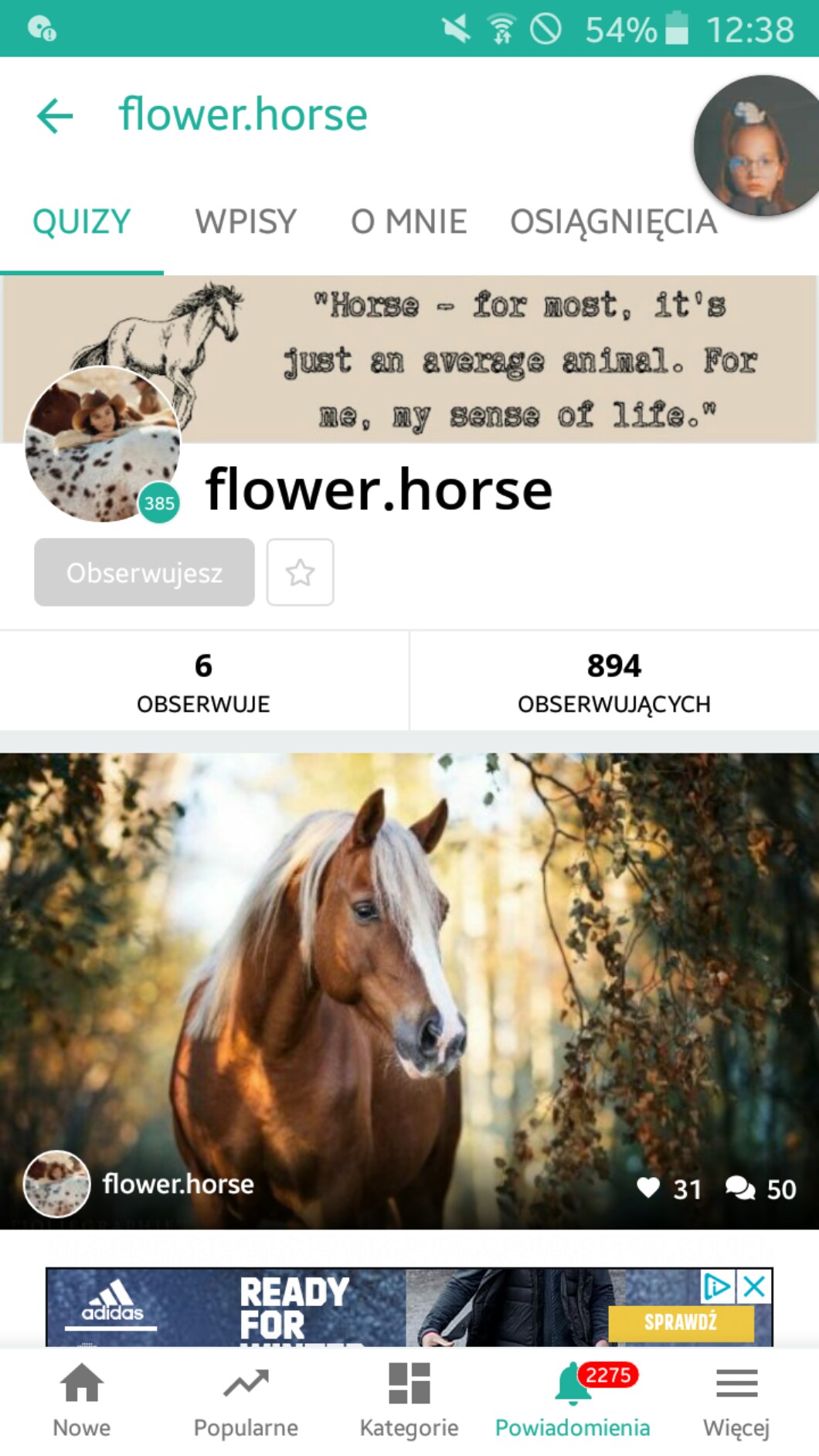The height and width of the screenshot is (1456, 819).
Task: Open the 894 OBSERWUJĄCYCH list
Action: coord(614,681)
